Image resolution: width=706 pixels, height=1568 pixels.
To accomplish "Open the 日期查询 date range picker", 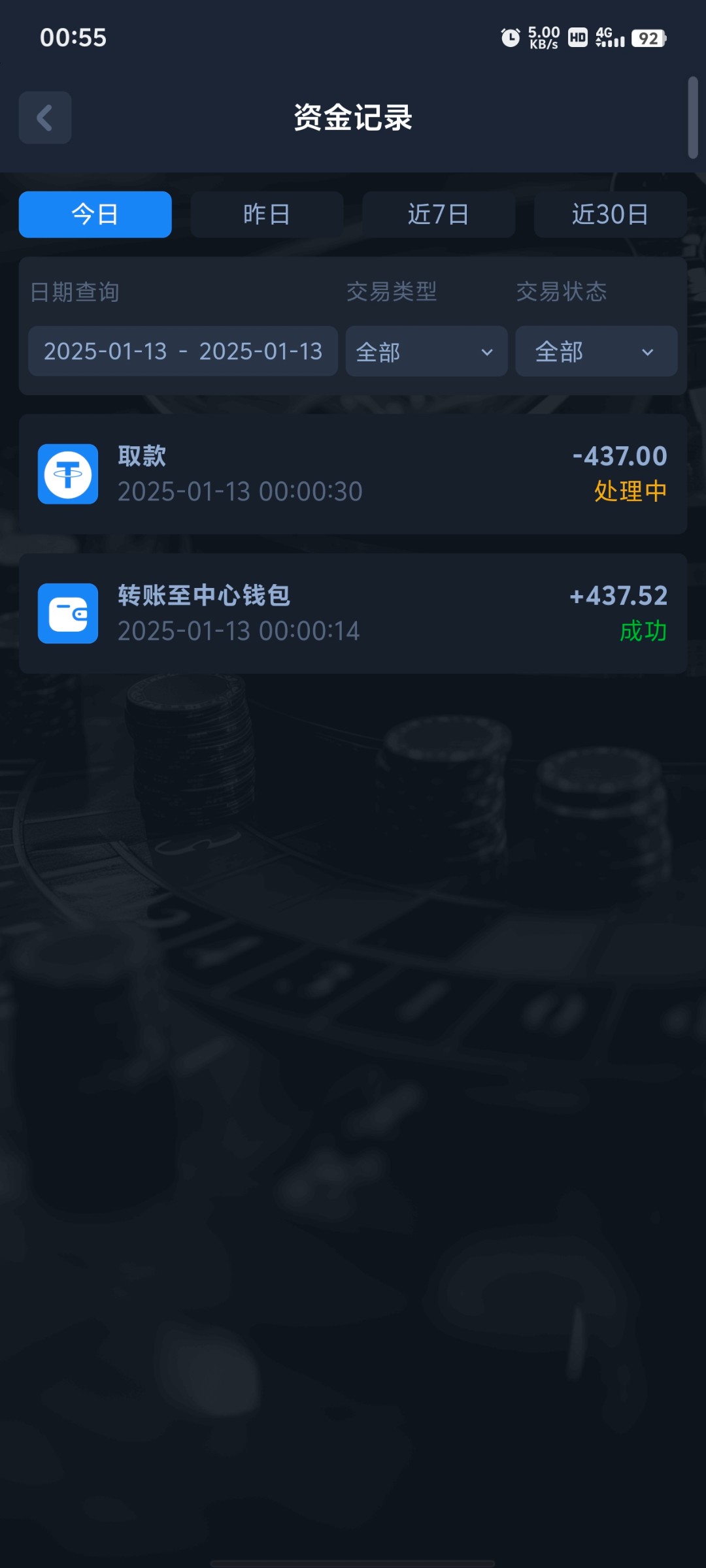I will click(183, 351).
